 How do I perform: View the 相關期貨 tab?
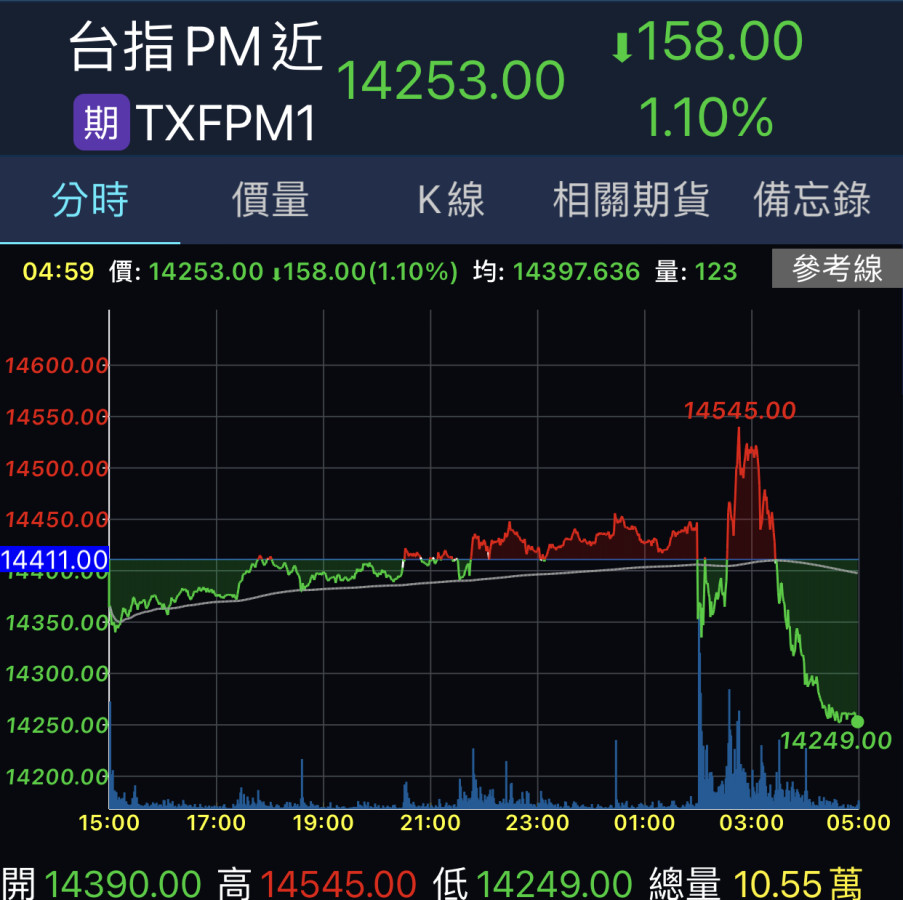[x=631, y=200]
